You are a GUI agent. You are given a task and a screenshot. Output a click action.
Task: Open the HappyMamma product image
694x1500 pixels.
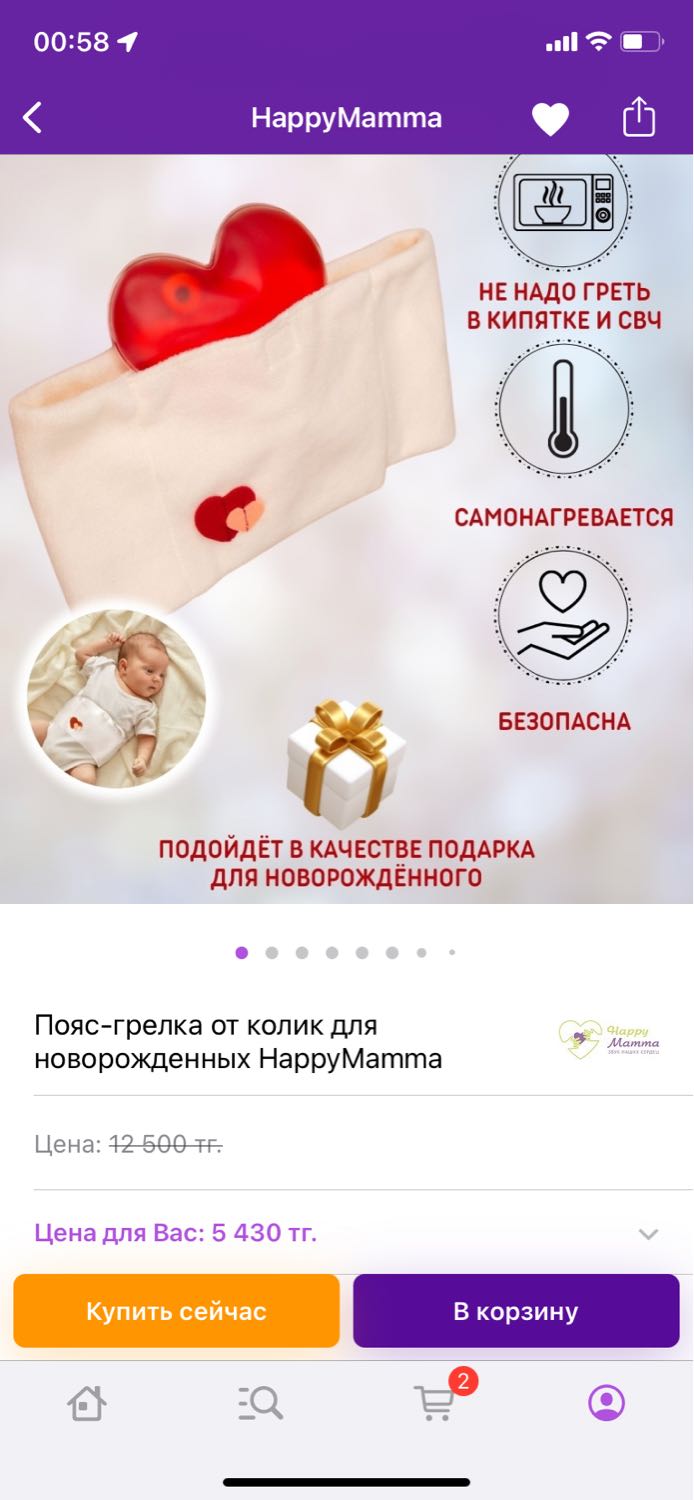pyautogui.click(x=347, y=529)
